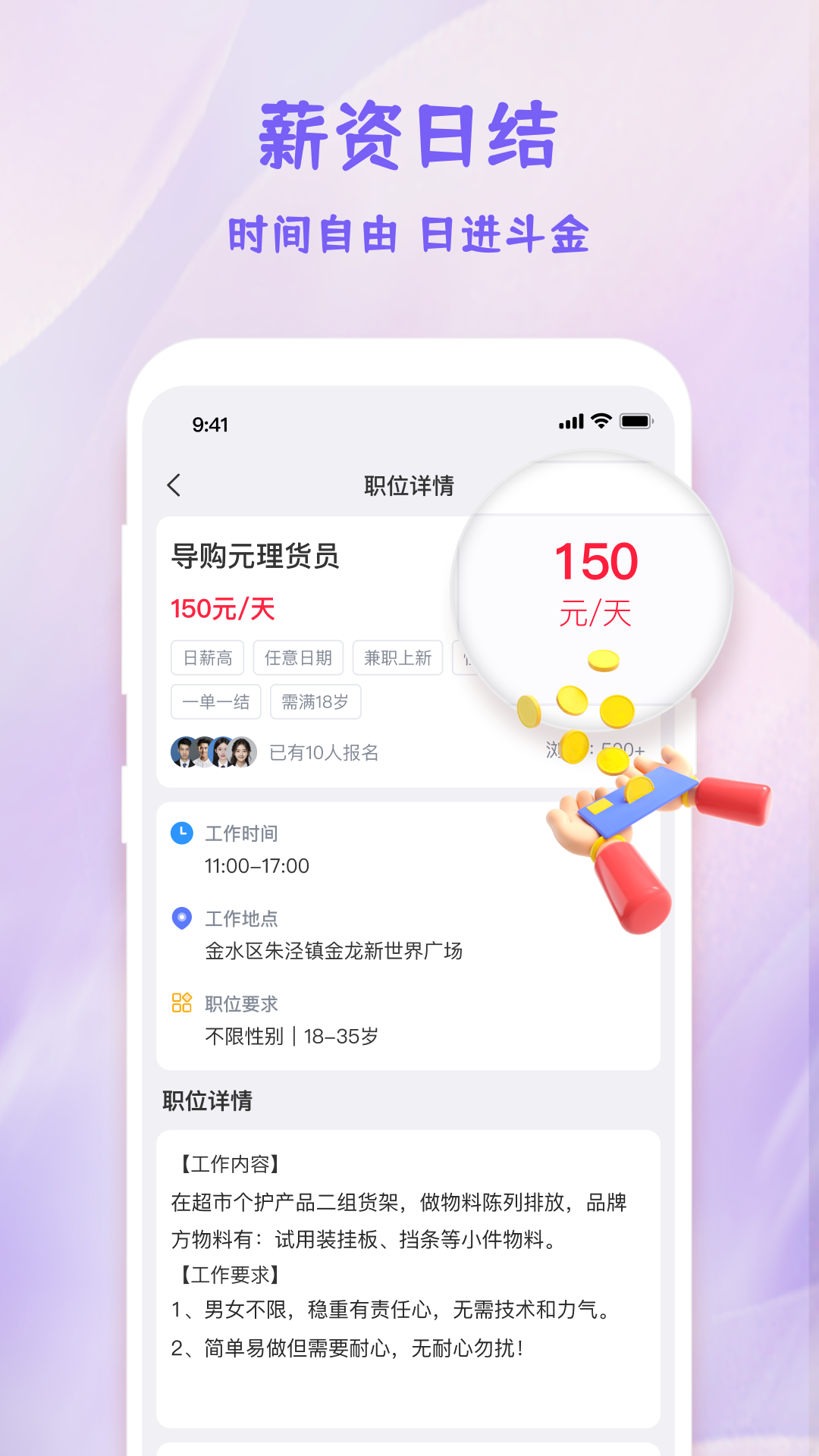The width and height of the screenshot is (819, 1456).
Task: Toggle the 日薪高 tag
Action: [209, 658]
